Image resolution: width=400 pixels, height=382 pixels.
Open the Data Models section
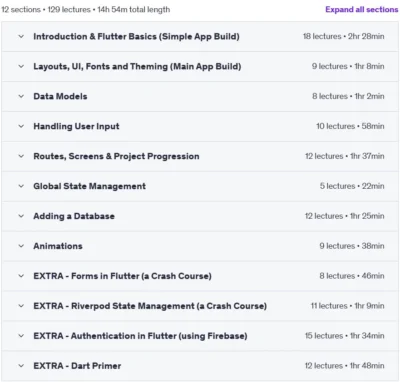click(200, 96)
